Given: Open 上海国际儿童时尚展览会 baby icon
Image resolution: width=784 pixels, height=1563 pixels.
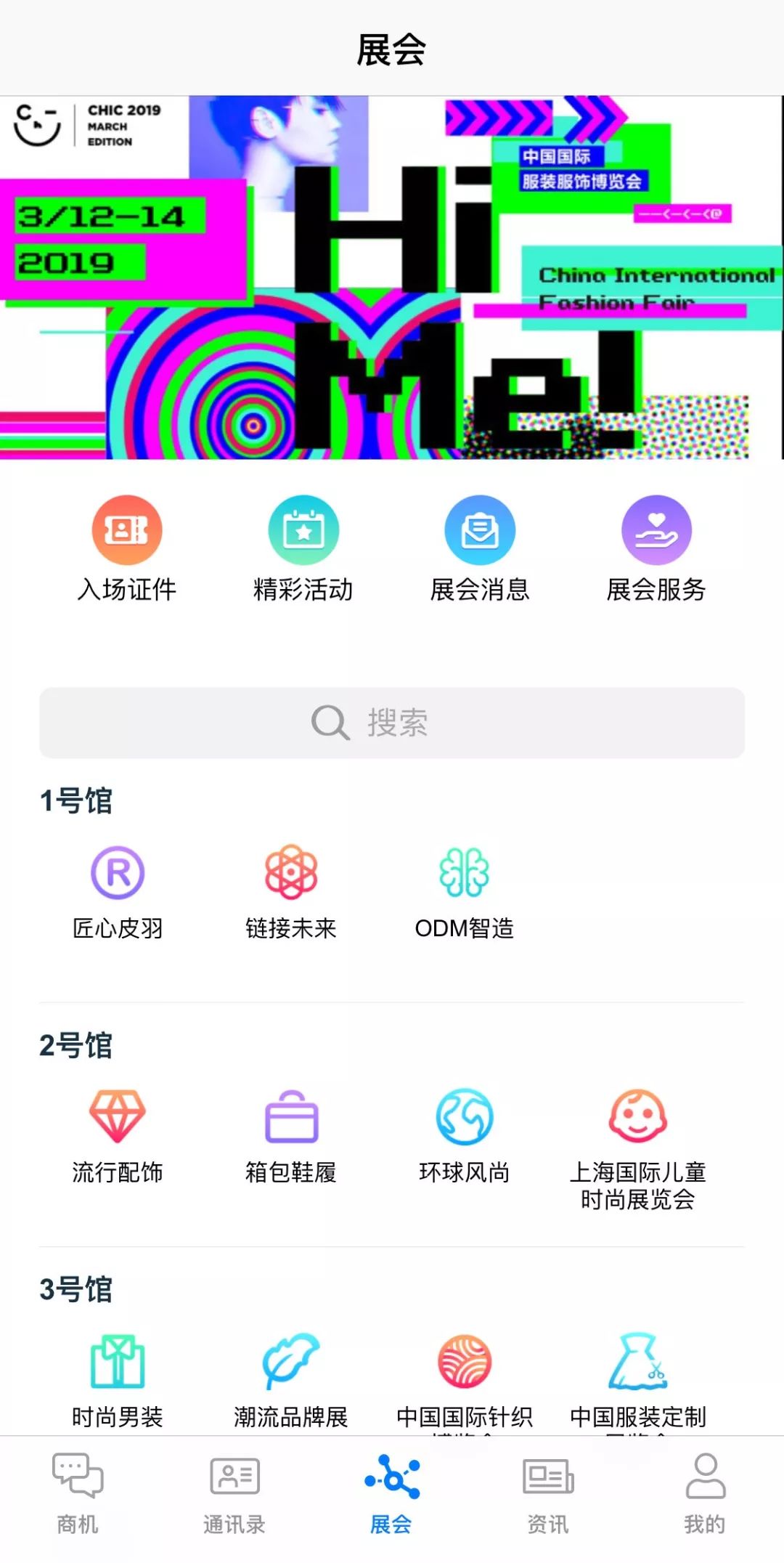Looking at the screenshot, I should click(638, 1120).
